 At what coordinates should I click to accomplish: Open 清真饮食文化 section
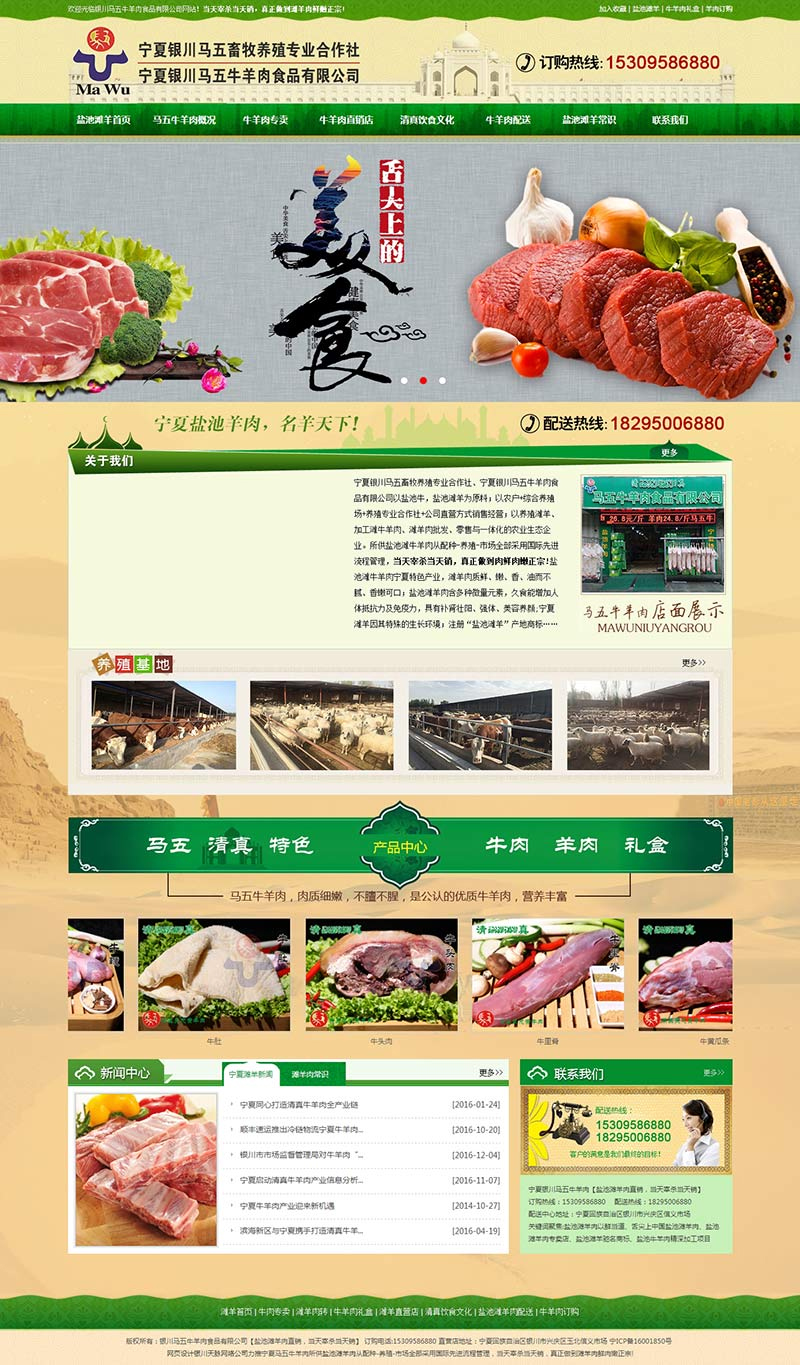coord(427,120)
